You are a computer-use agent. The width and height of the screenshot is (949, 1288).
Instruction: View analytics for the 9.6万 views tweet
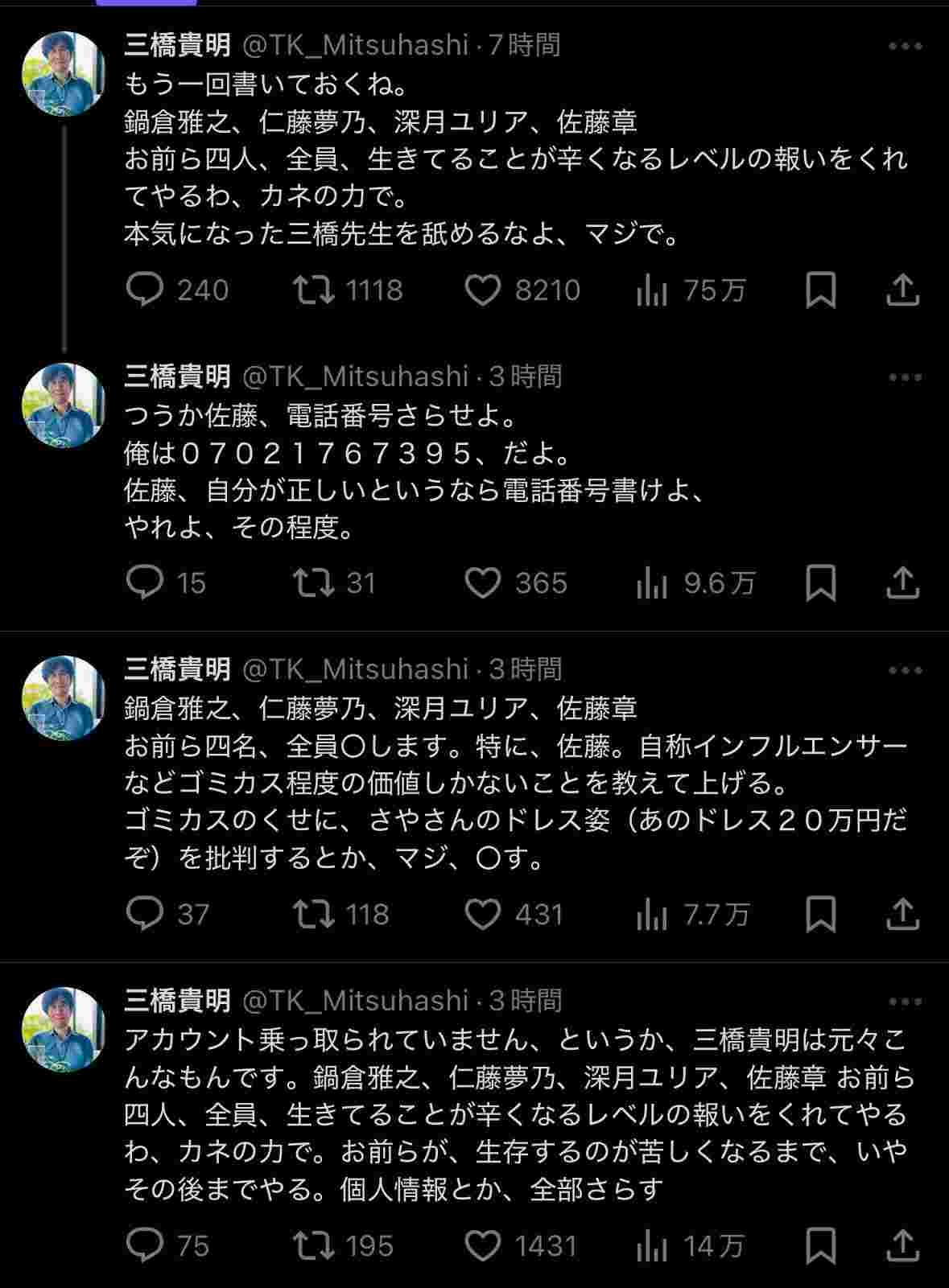pyautogui.click(x=652, y=582)
